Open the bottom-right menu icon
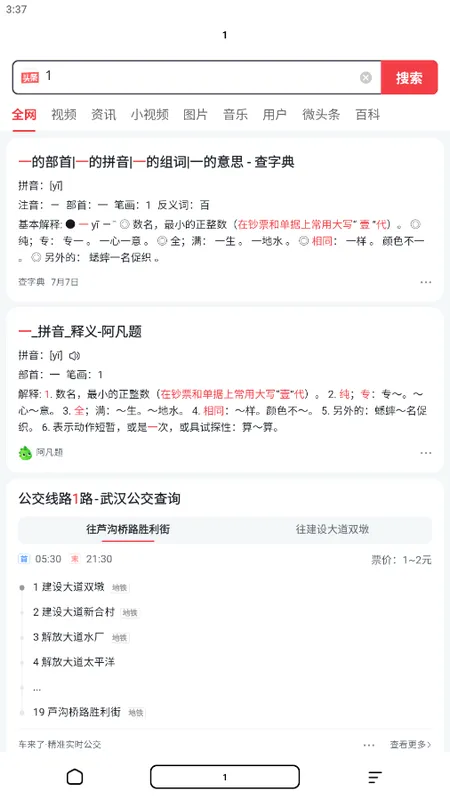The width and height of the screenshot is (450, 800). click(x=375, y=777)
